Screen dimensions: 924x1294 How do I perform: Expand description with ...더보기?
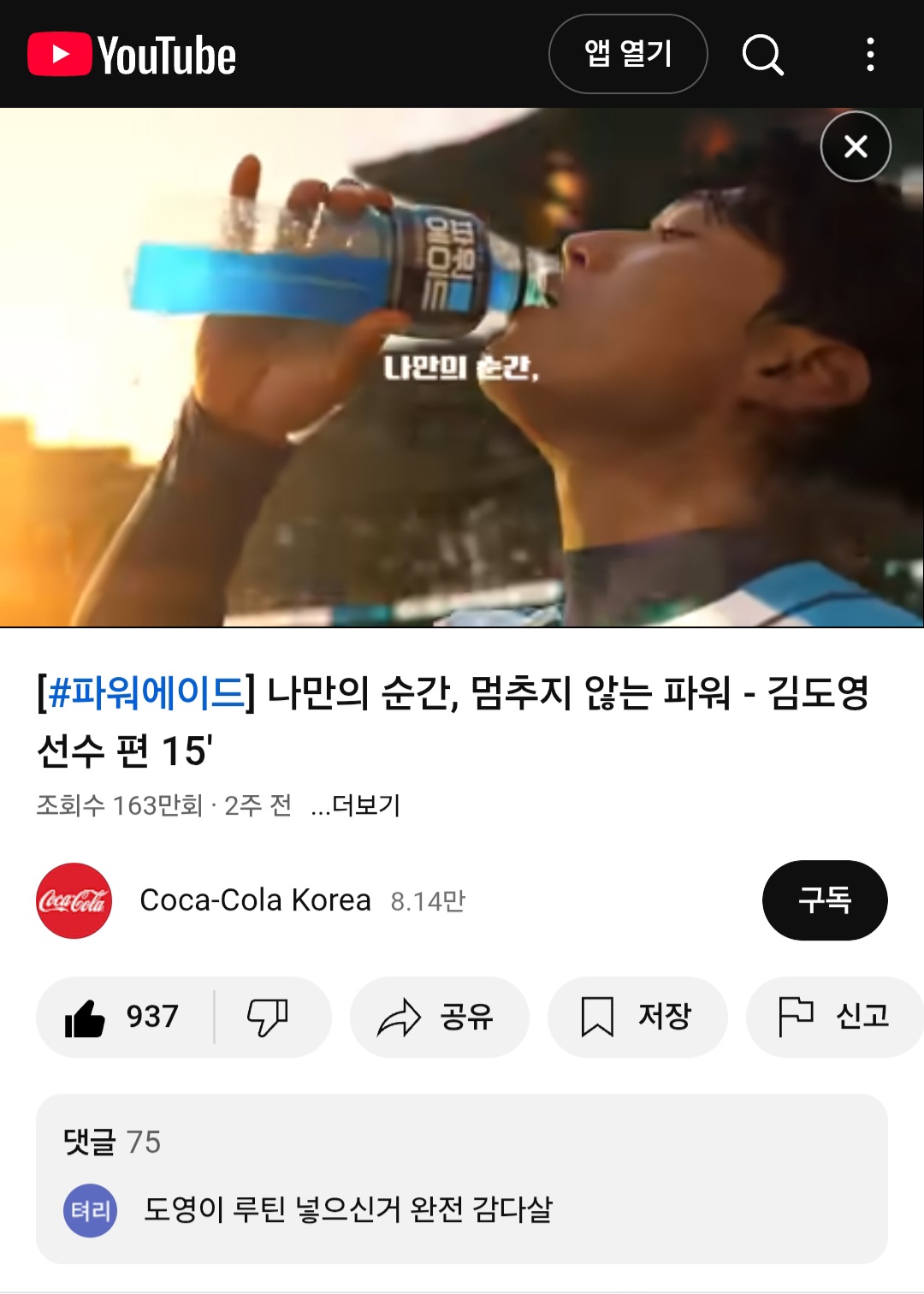coord(356,805)
